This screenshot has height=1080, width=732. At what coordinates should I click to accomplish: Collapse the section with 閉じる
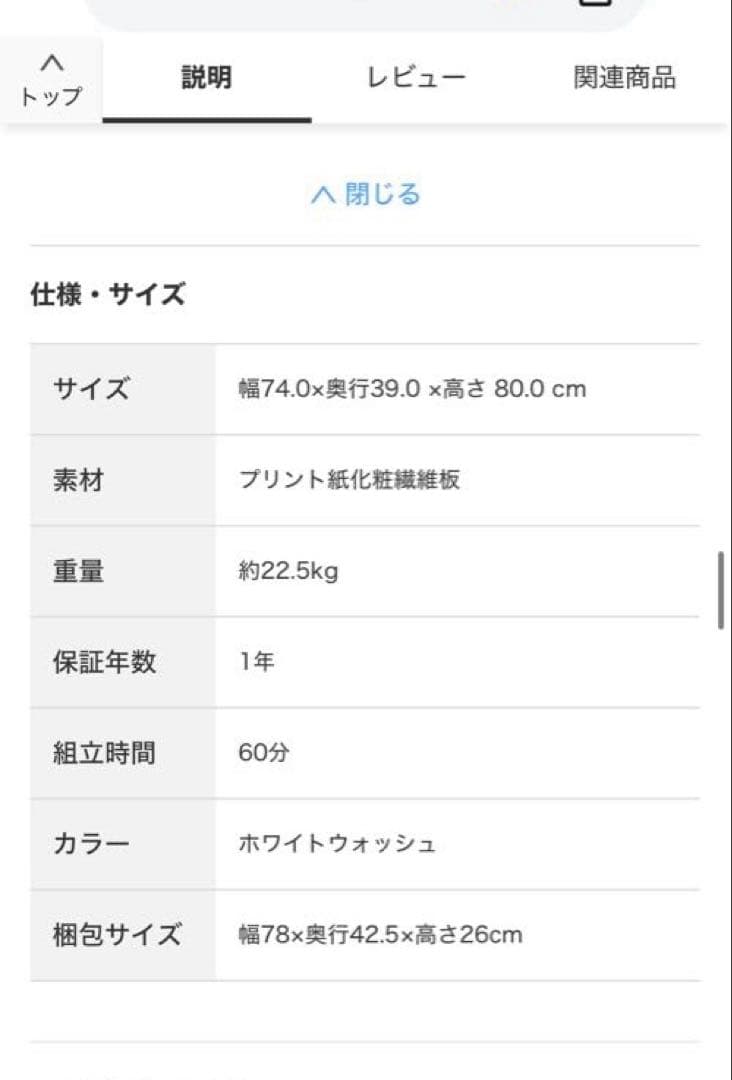(366, 194)
